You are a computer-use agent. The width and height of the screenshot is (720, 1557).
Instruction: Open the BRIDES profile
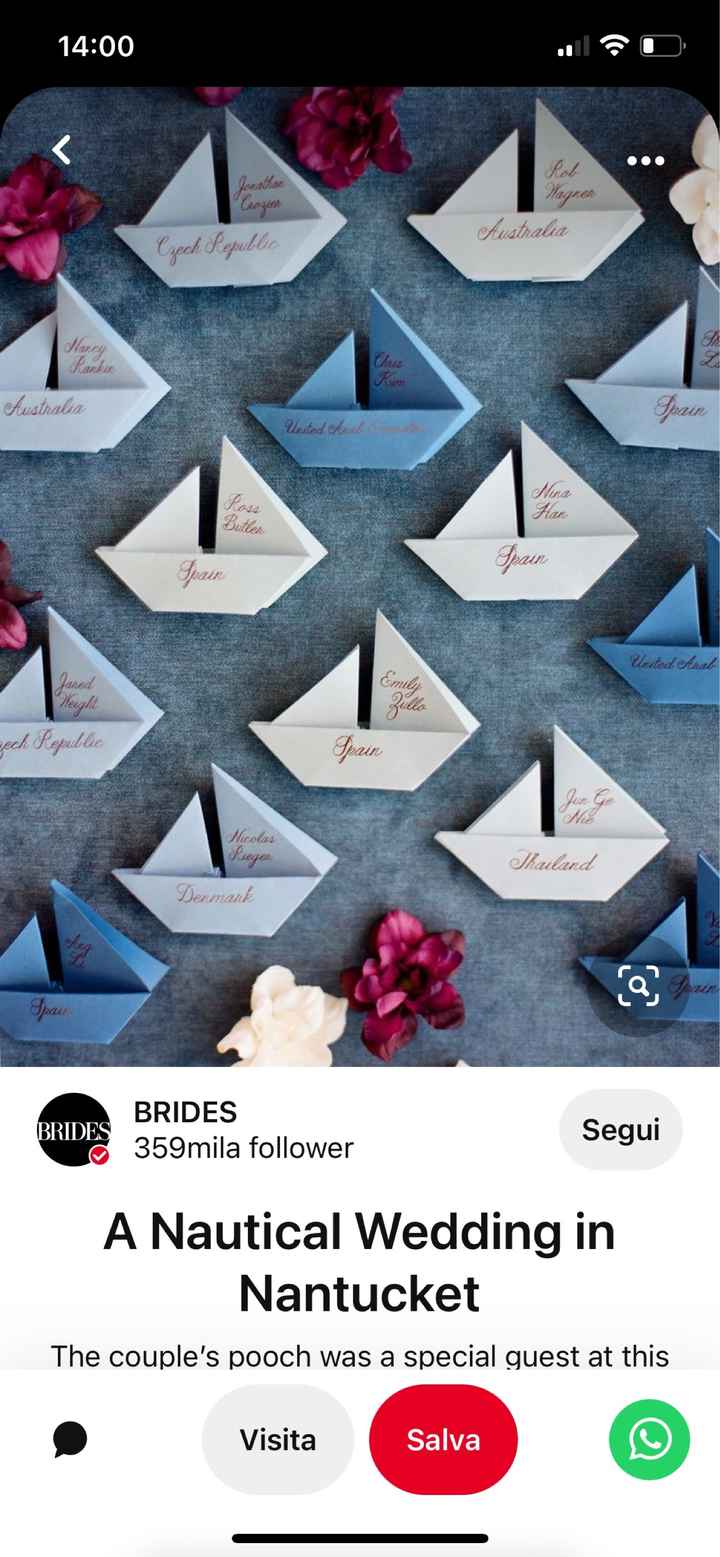click(x=74, y=1130)
